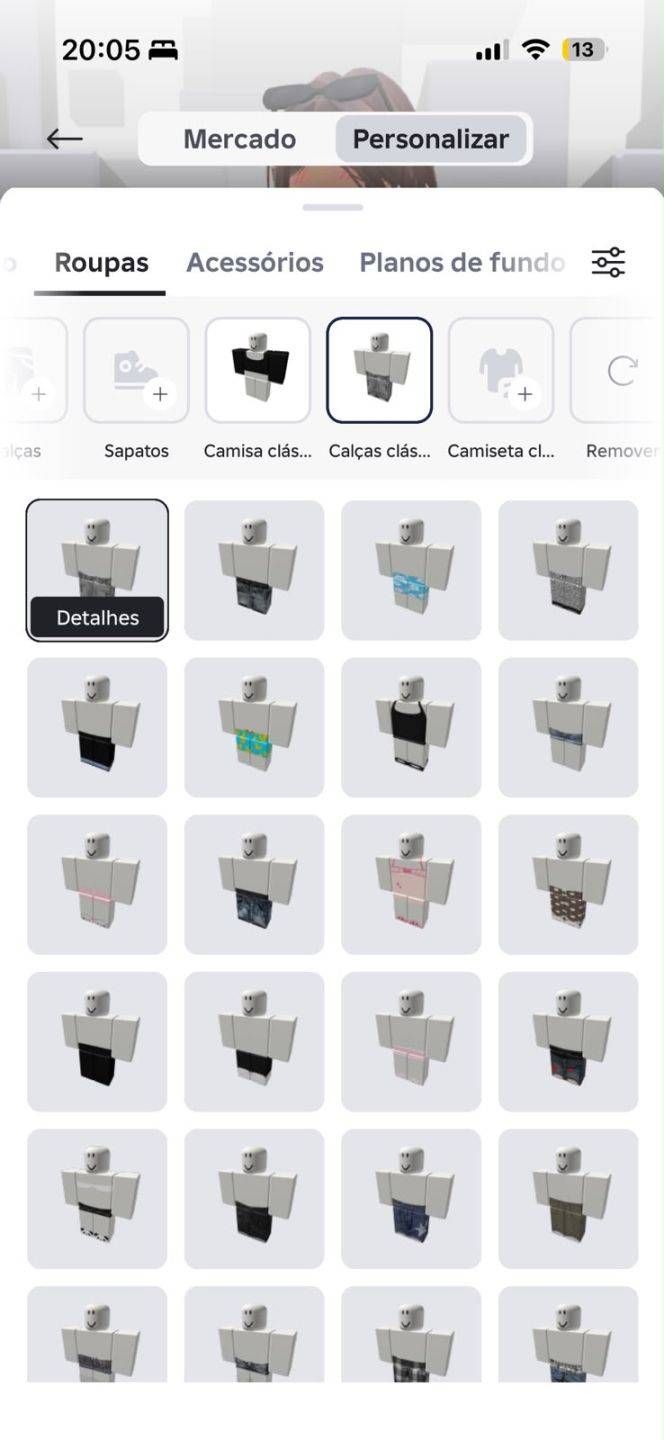Viewport: 664px width, 1440px height.
Task: Add an item to Camiseta clássica slot
Action: (501, 370)
